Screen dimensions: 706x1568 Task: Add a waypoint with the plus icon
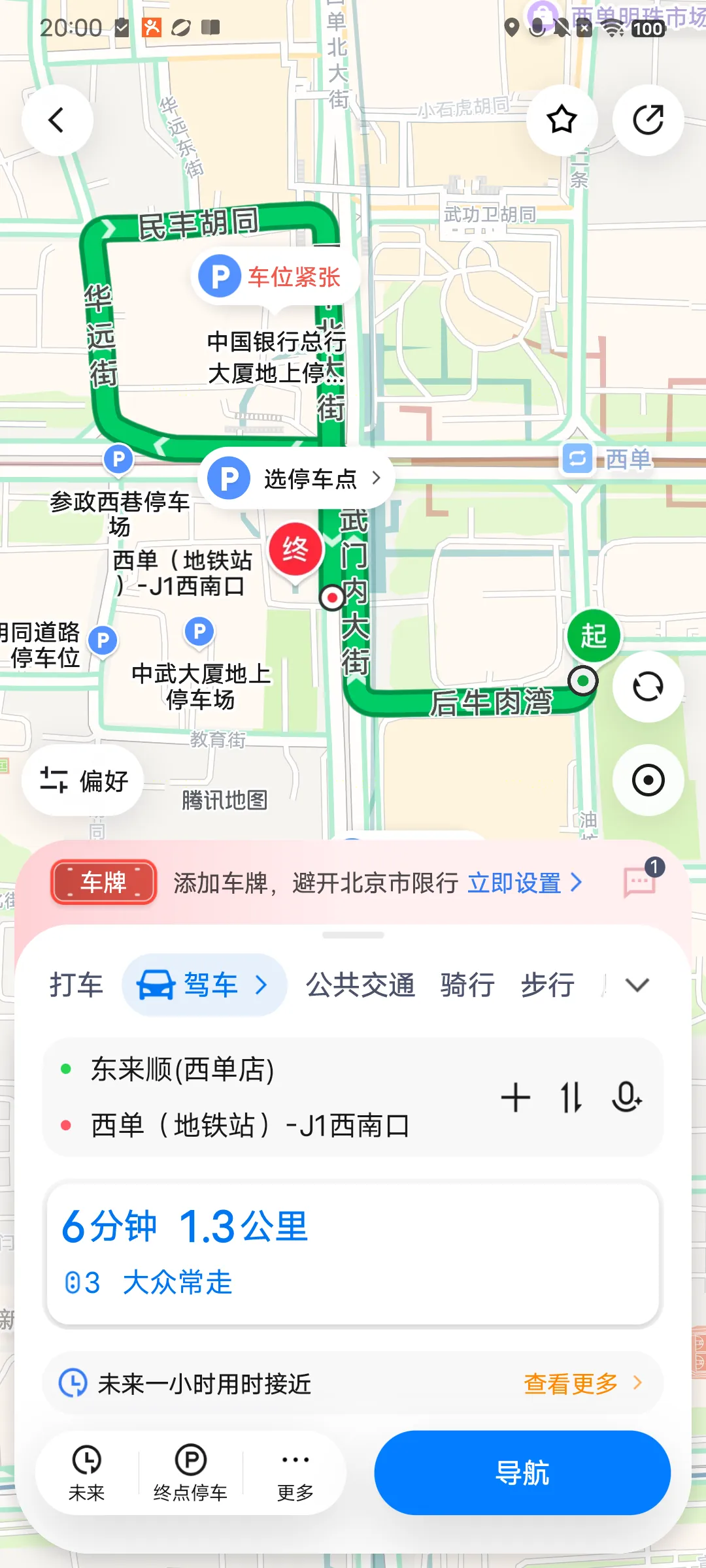click(x=516, y=1098)
